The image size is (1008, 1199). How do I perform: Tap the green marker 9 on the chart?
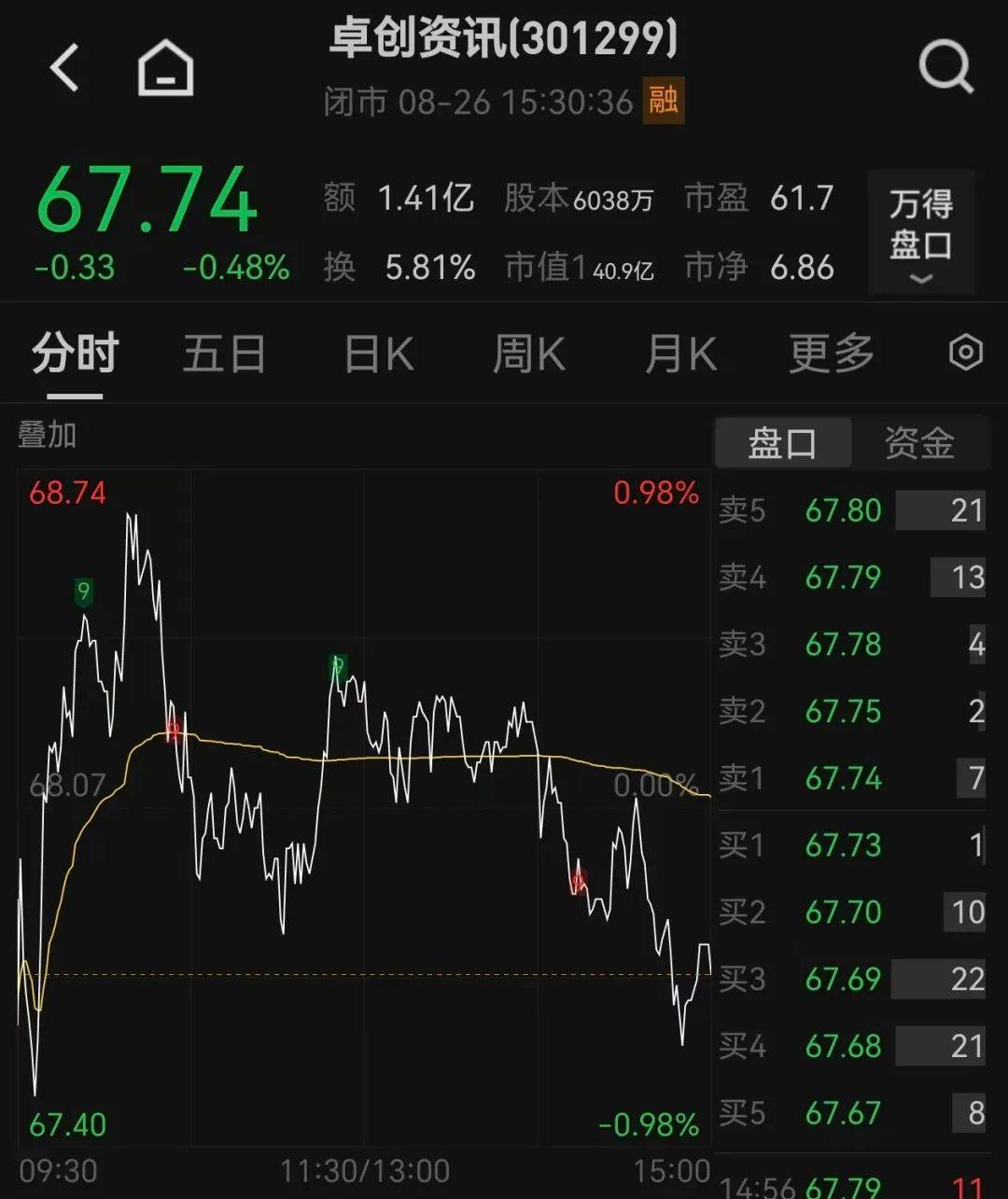pyautogui.click(x=82, y=591)
